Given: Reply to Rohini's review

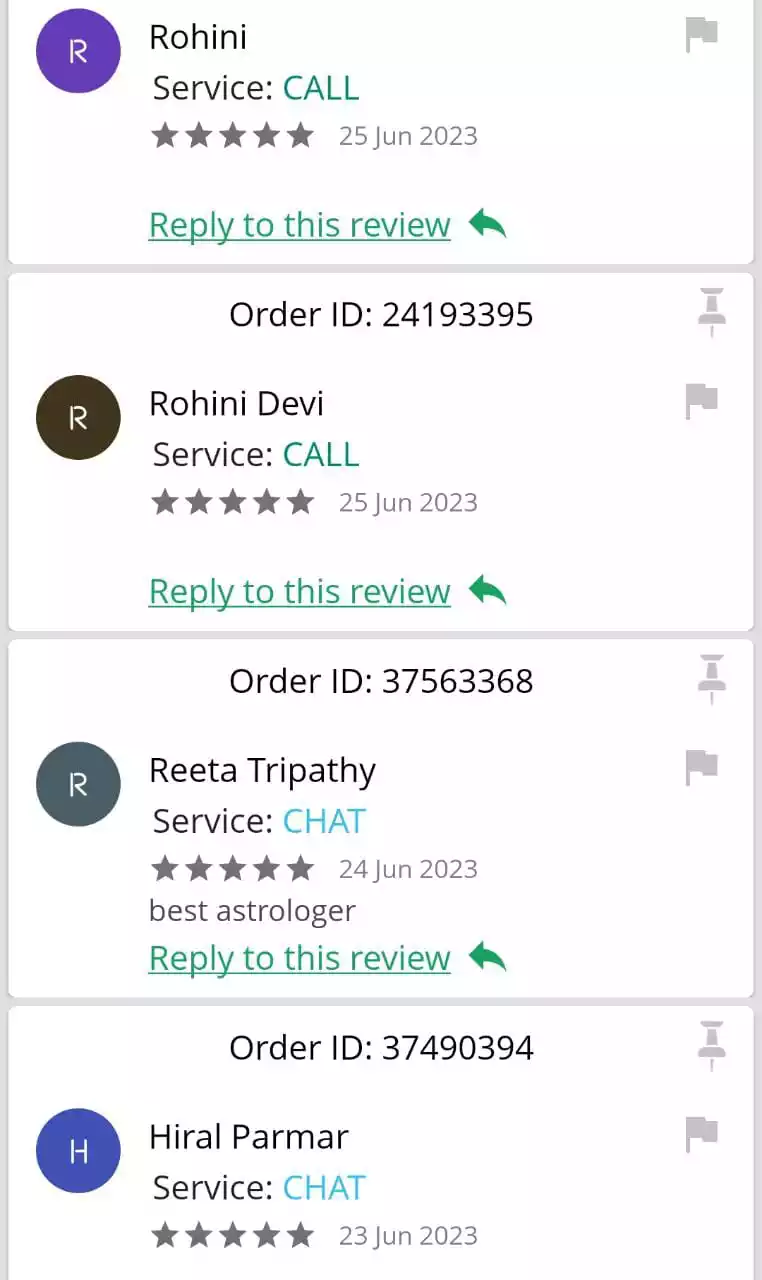Looking at the screenshot, I should point(300,225).
